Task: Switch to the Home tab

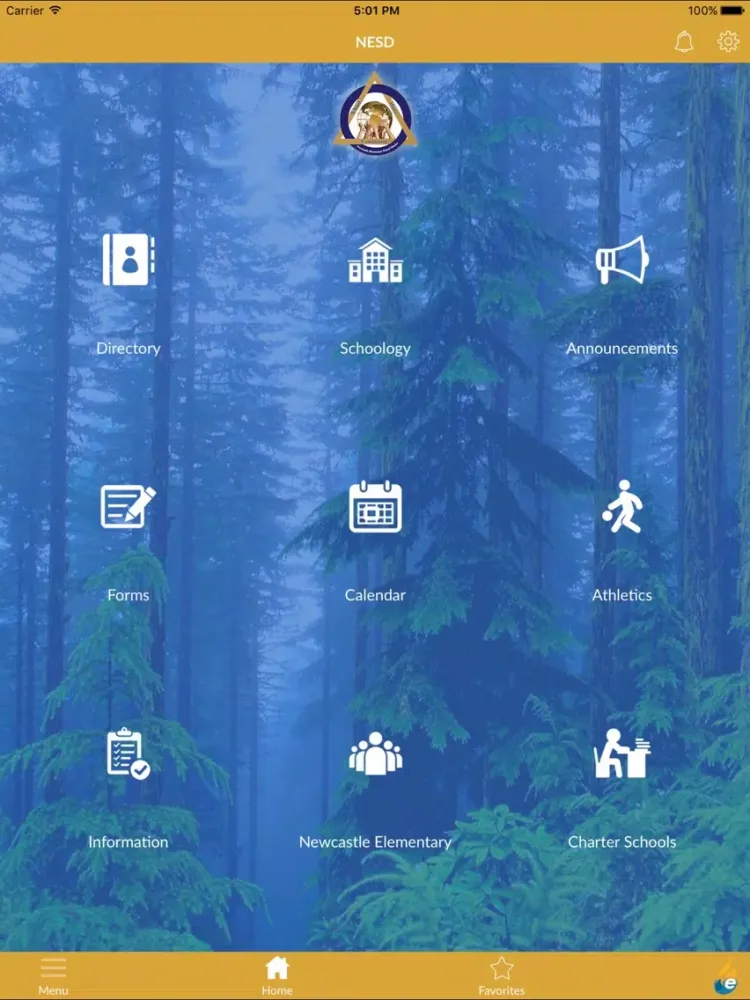Action: coord(277,975)
